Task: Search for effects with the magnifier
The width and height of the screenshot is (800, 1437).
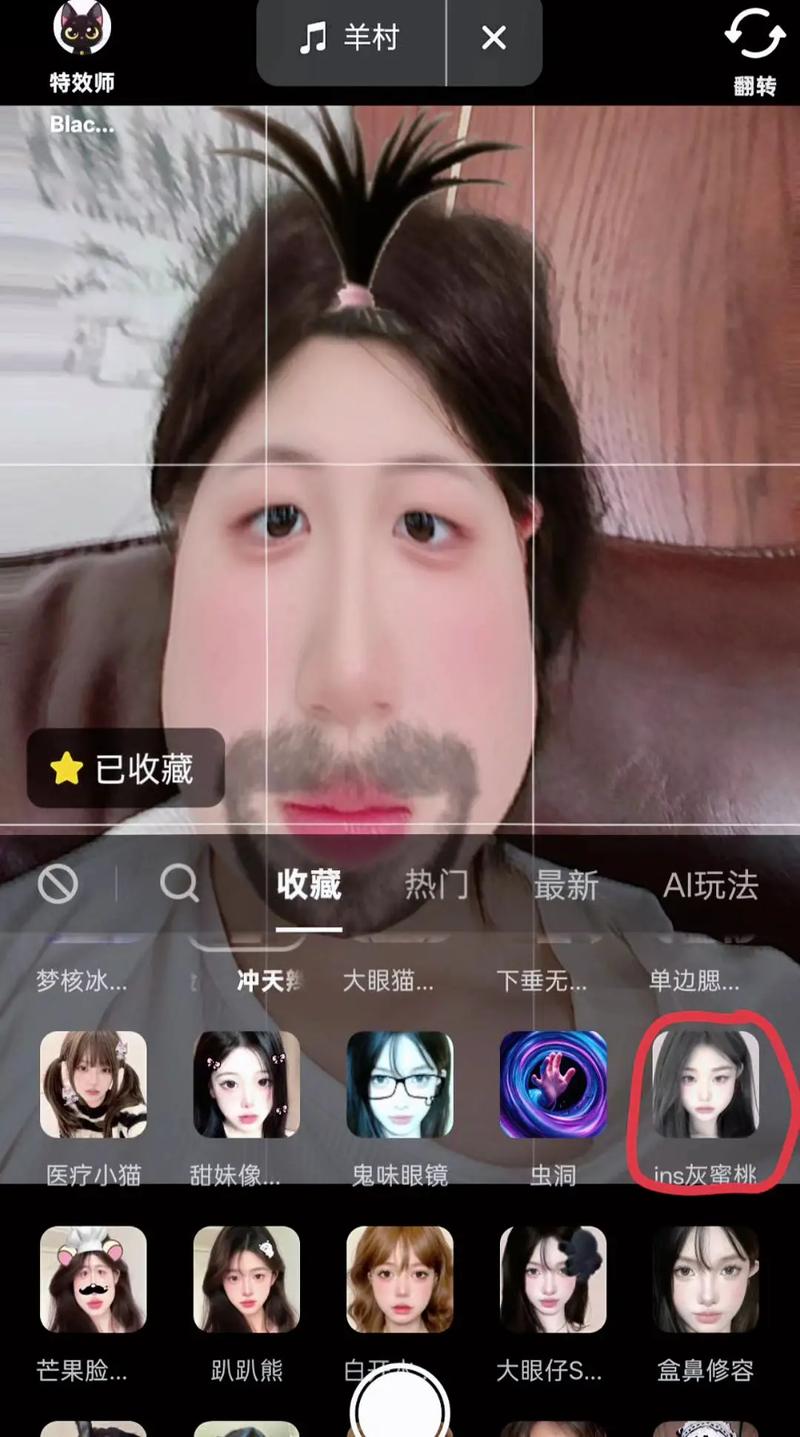Action: point(180,884)
